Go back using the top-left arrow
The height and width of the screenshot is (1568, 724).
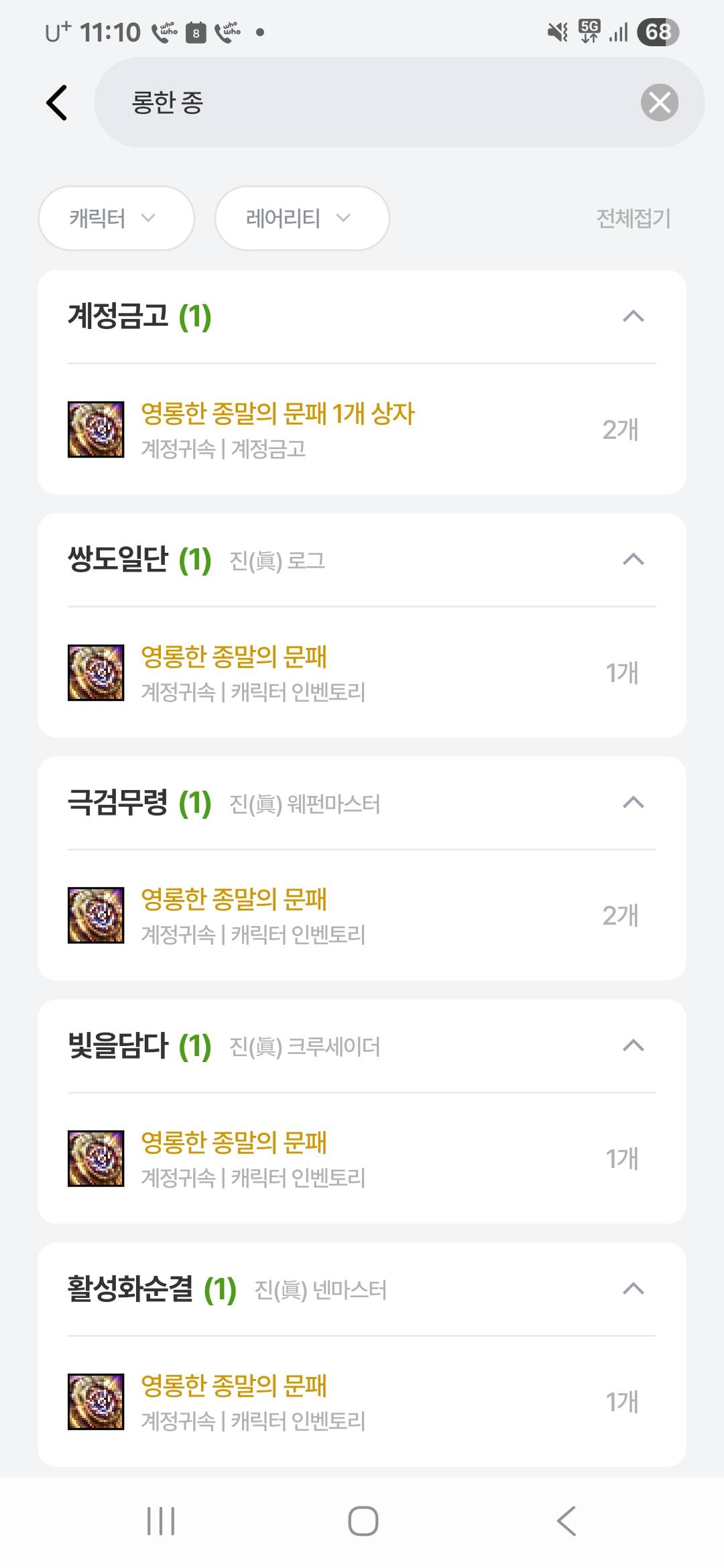(57, 103)
